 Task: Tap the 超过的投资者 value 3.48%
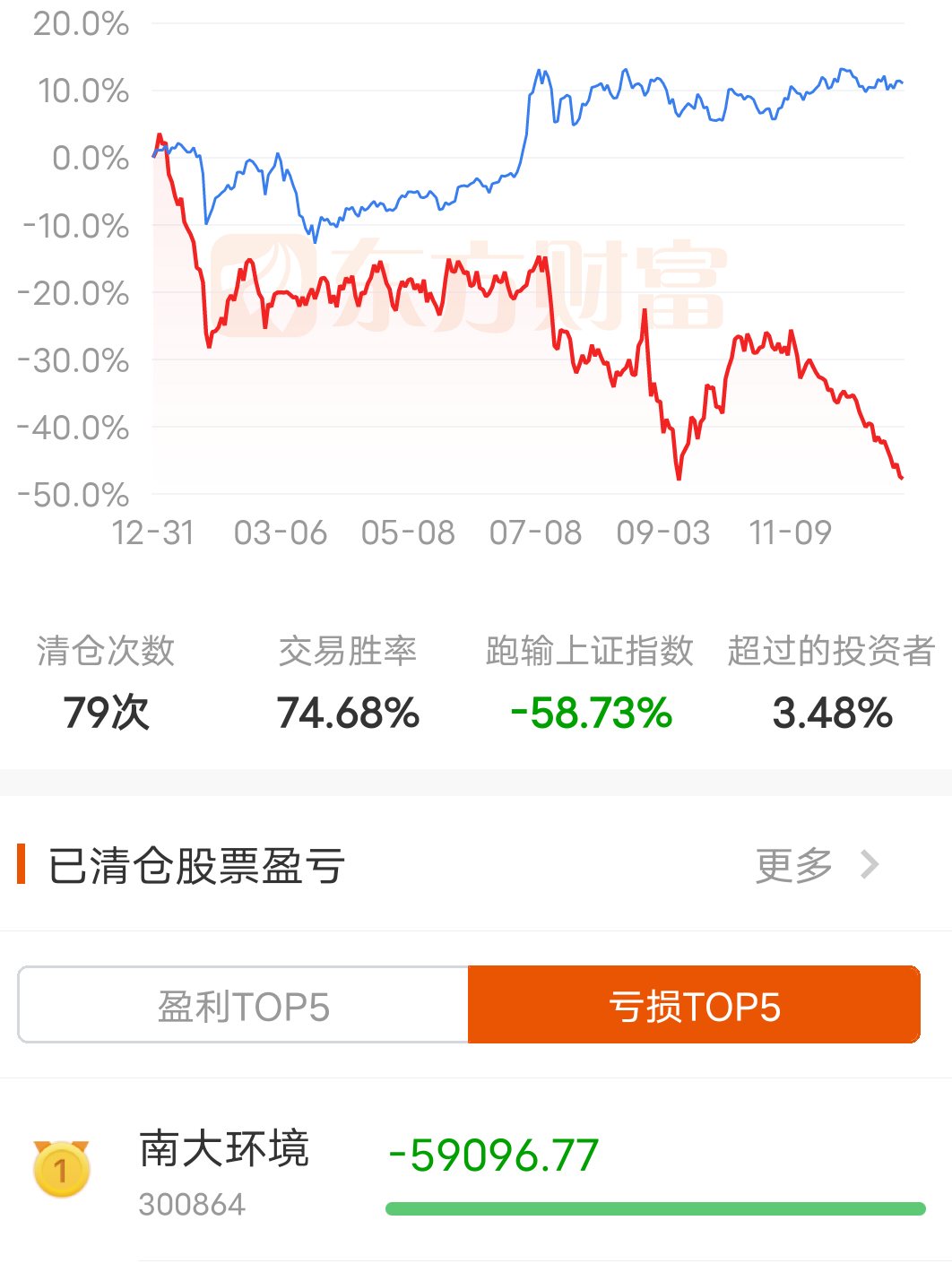click(832, 713)
